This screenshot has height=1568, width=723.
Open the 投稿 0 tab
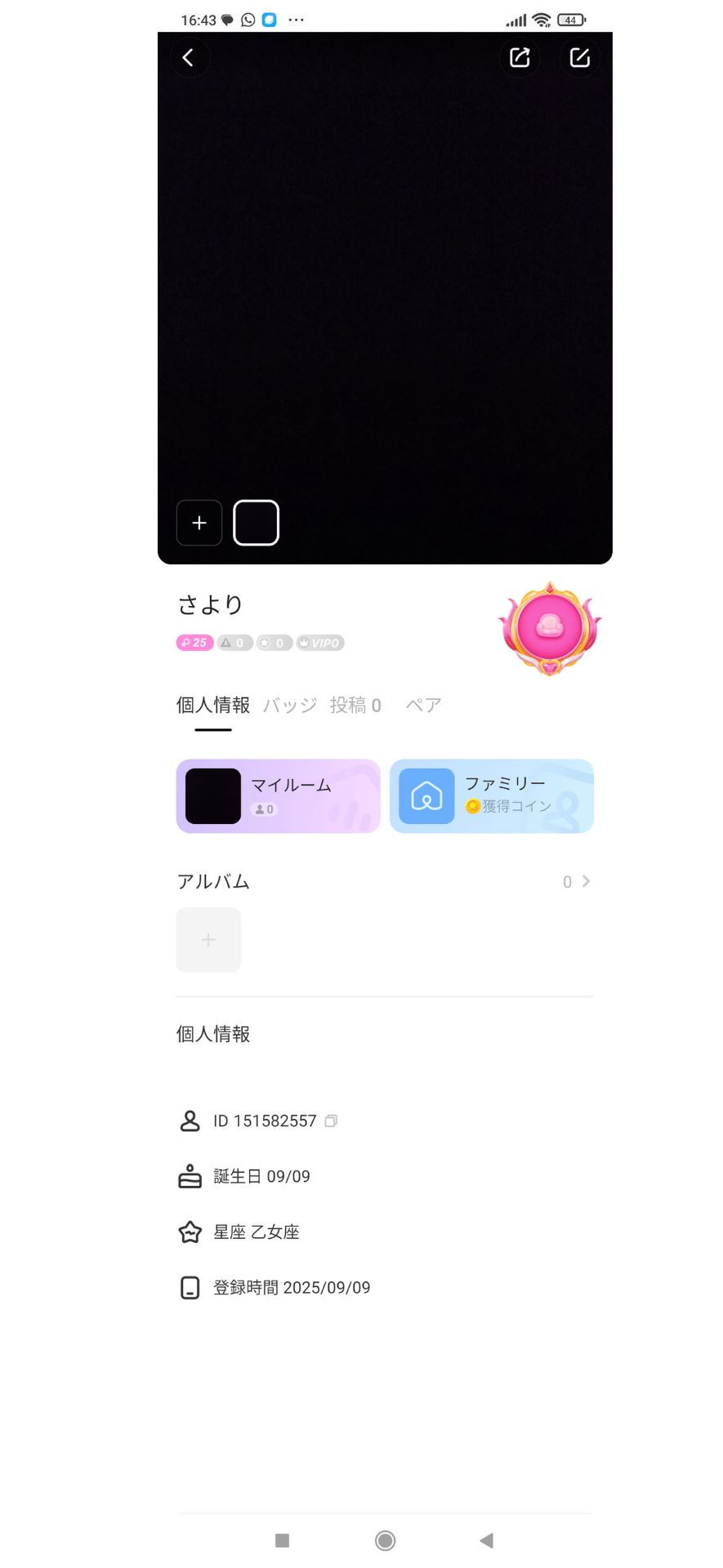[x=355, y=705]
